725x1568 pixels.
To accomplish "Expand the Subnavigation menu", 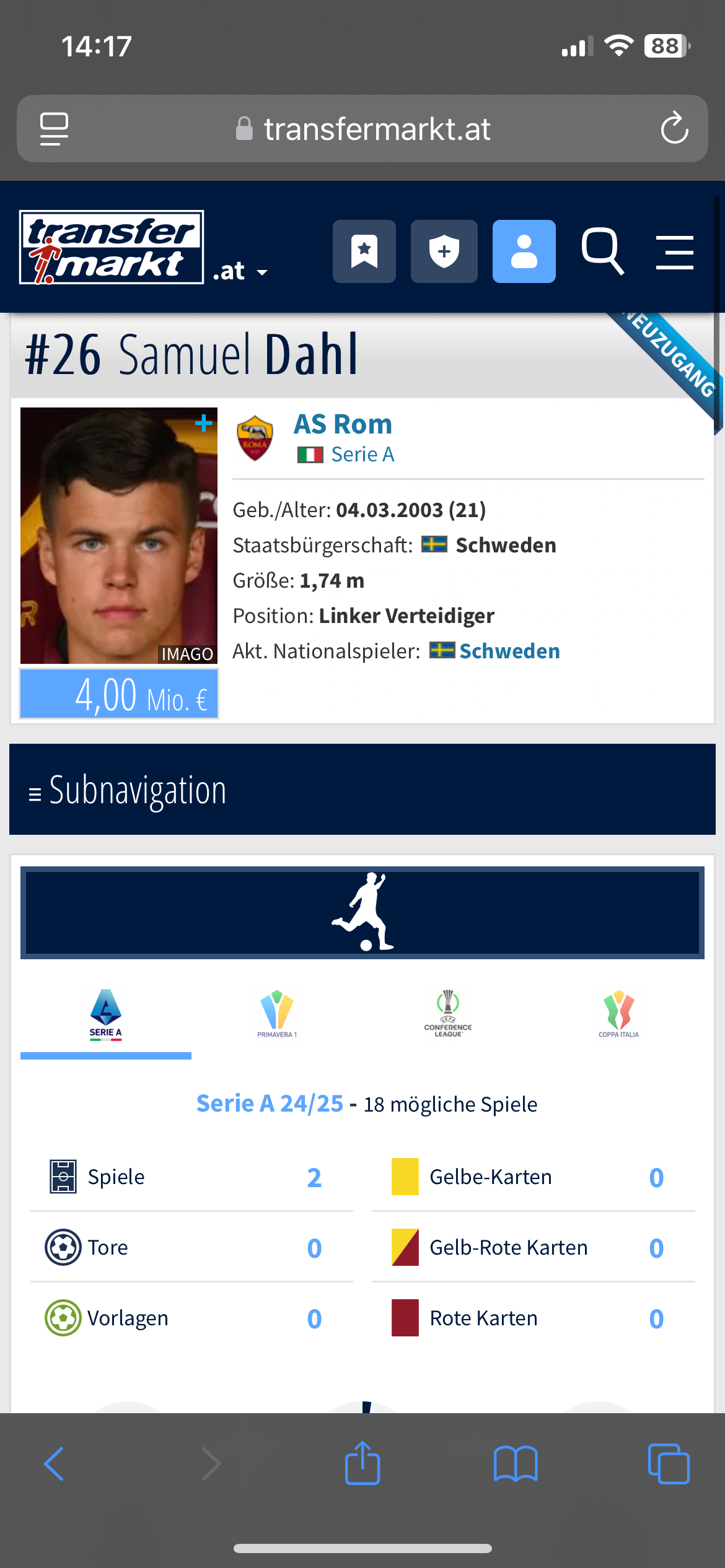I will 362,790.
